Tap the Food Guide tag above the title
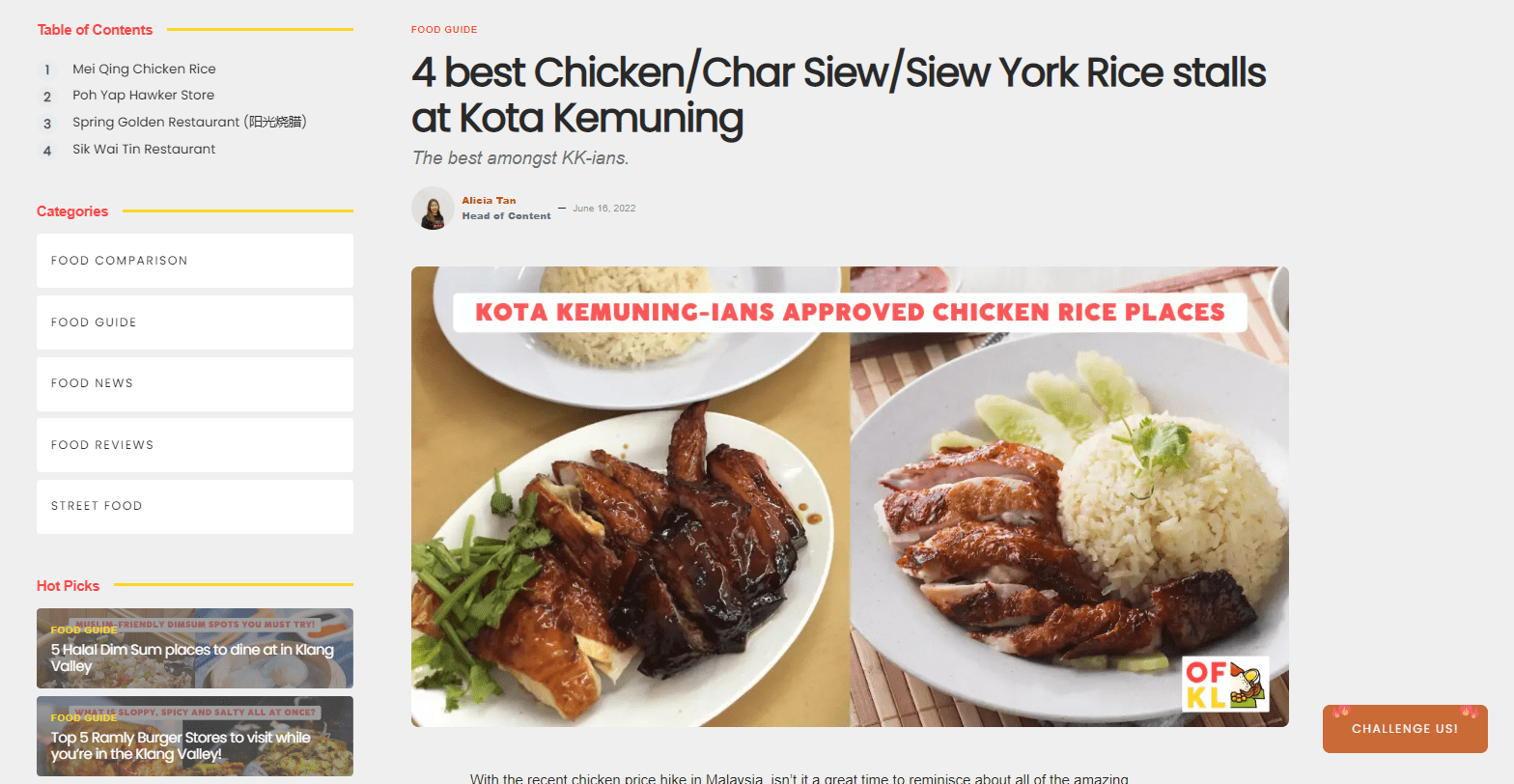The width and height of the screenshot is (1514, 784). [x=444, y=30]
